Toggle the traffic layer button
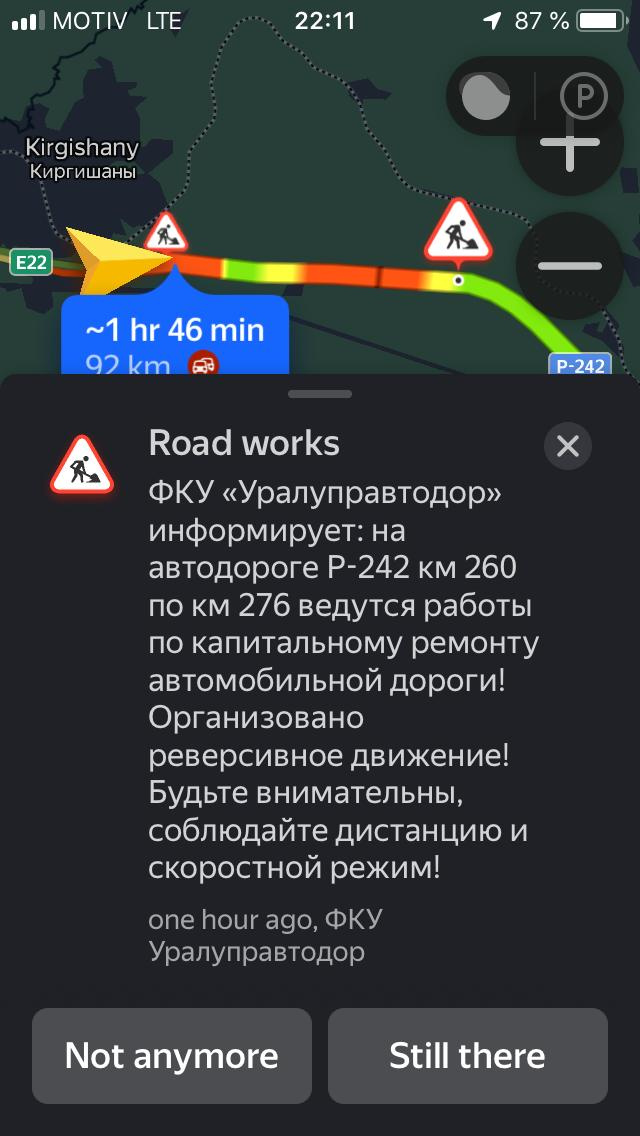This screenshot has width=640, height=1136. (485, 97)
